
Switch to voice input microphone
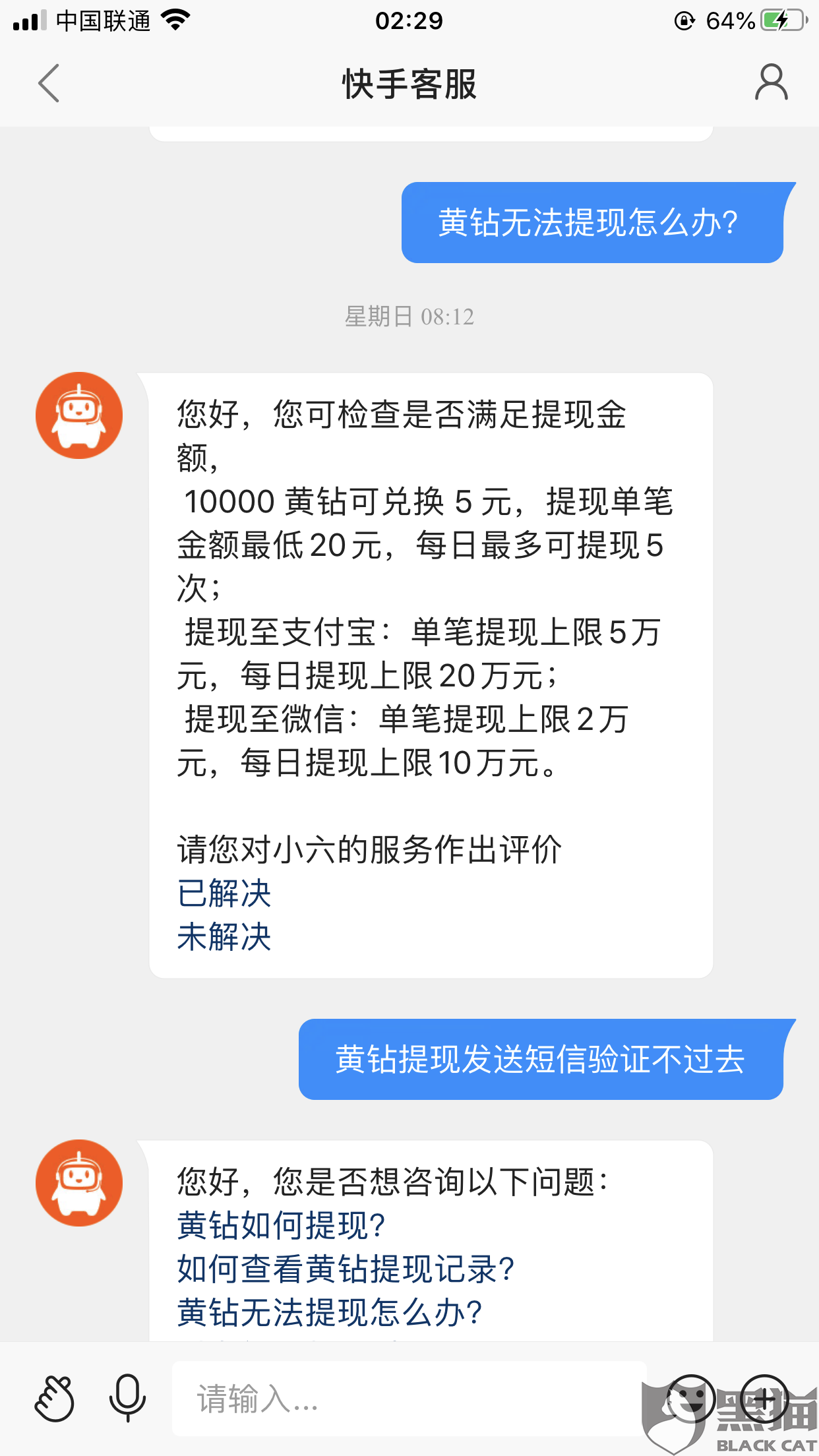click(127, 1398)
